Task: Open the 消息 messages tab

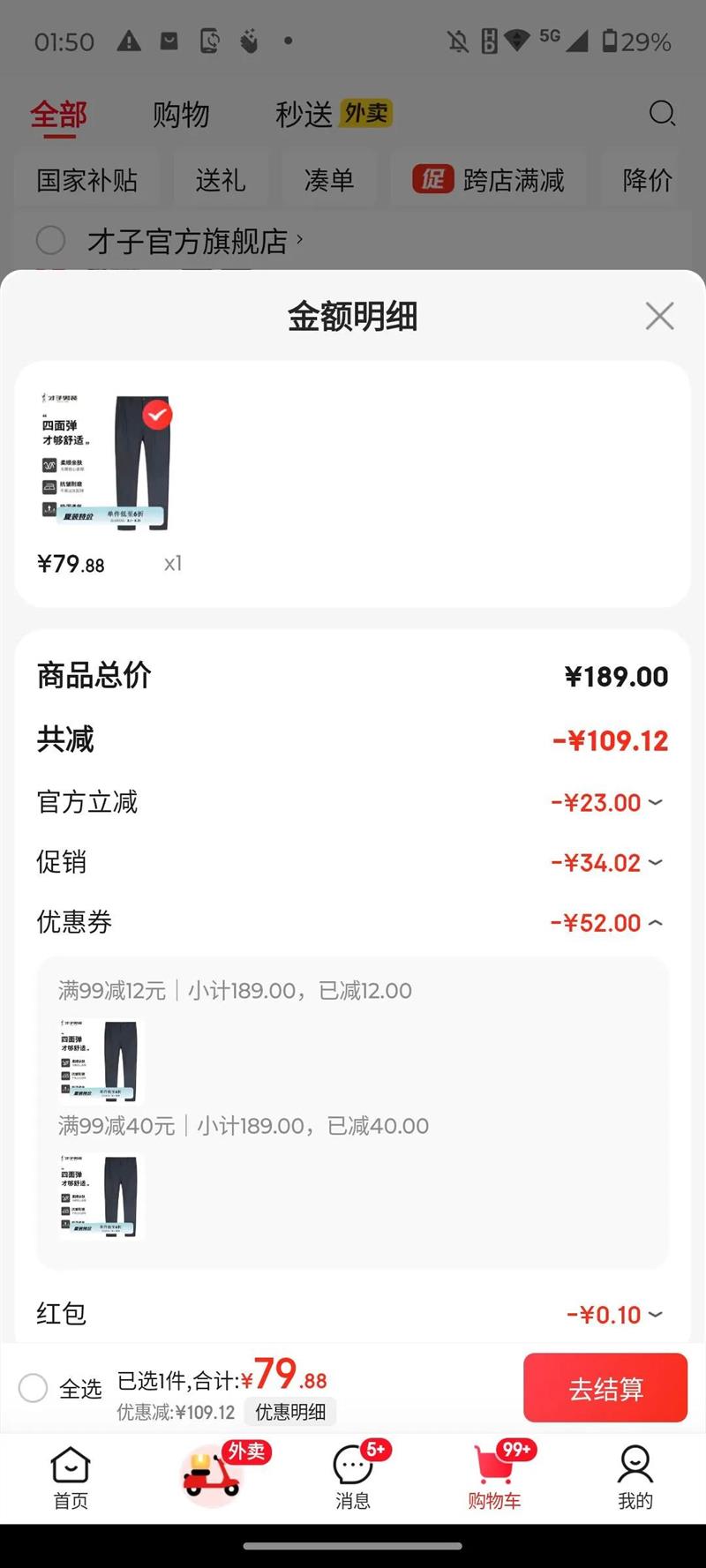Action: click(x=353, y=1477)
